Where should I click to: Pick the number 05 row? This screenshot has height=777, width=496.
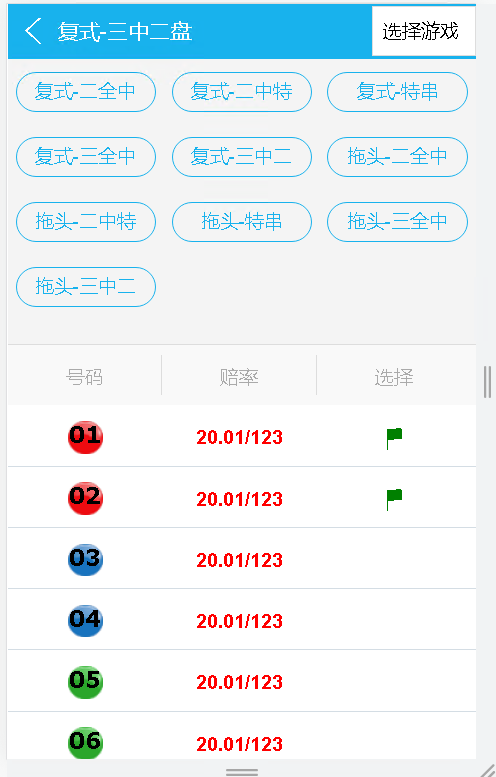(242, 681)
